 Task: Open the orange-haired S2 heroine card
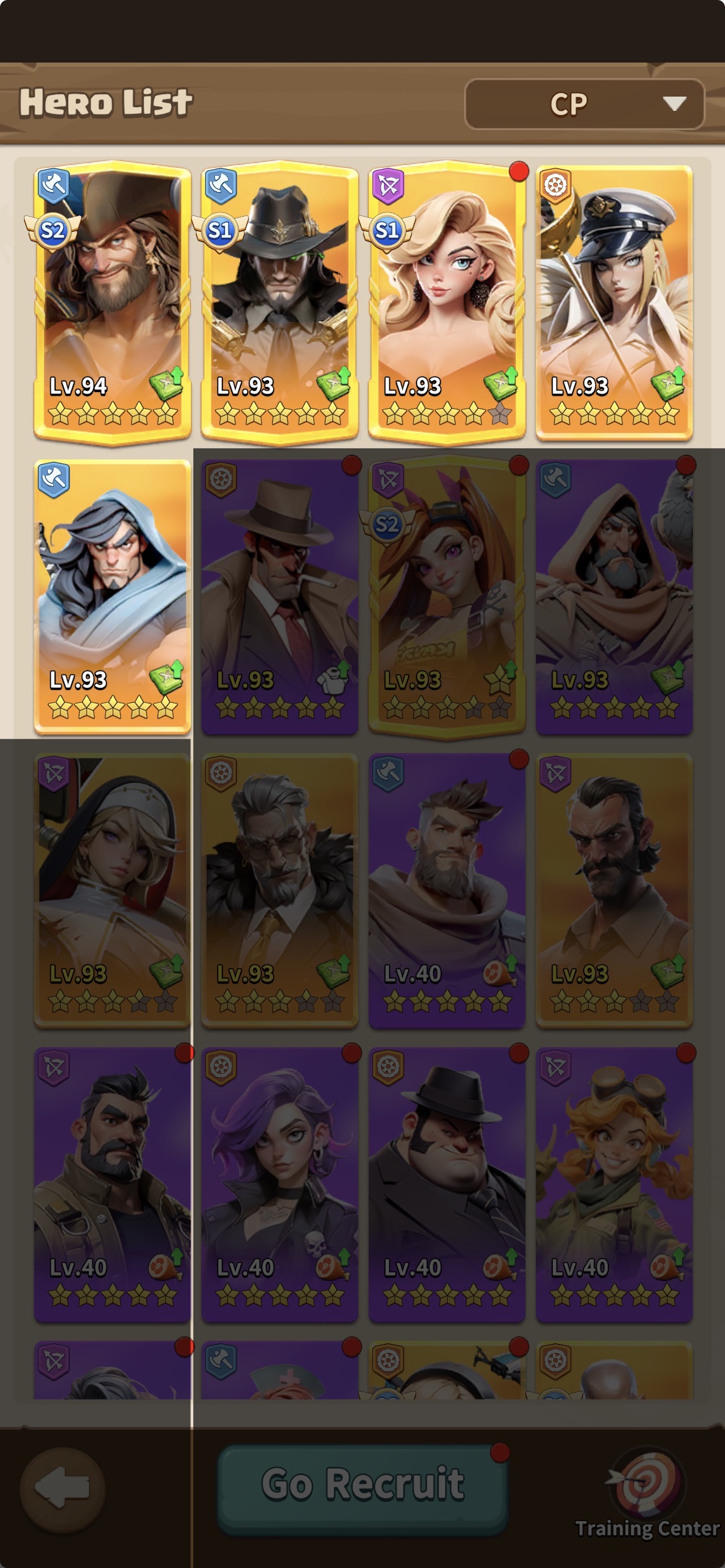[447, 597]
